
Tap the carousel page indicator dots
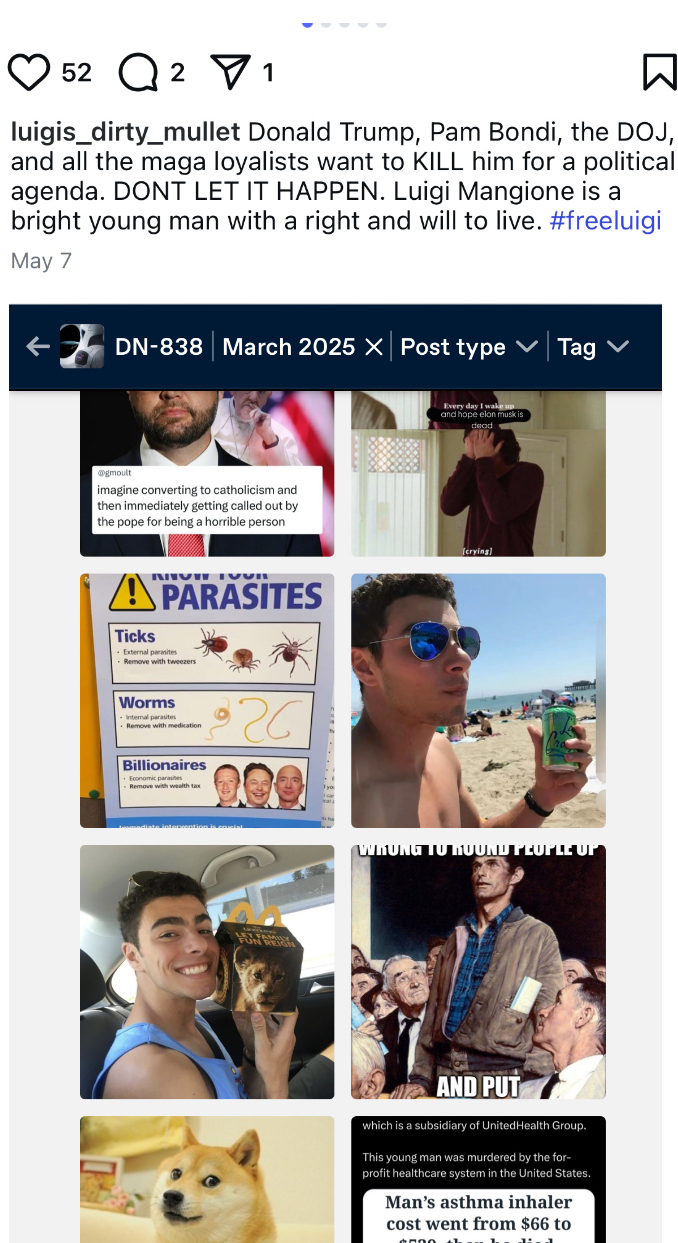coord(344,23)
